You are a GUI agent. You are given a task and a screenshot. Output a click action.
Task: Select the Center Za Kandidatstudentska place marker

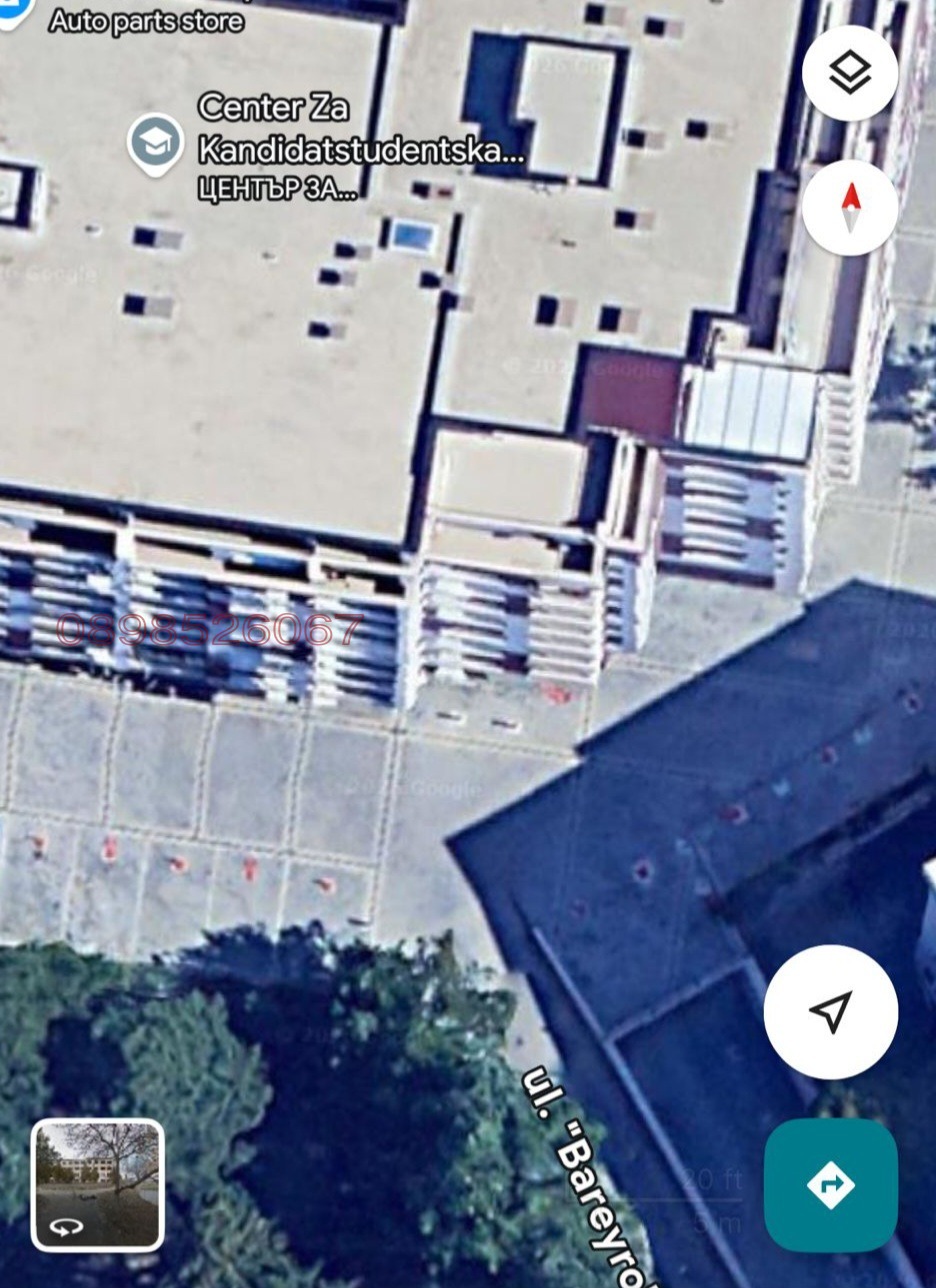[x=156, y=144]
